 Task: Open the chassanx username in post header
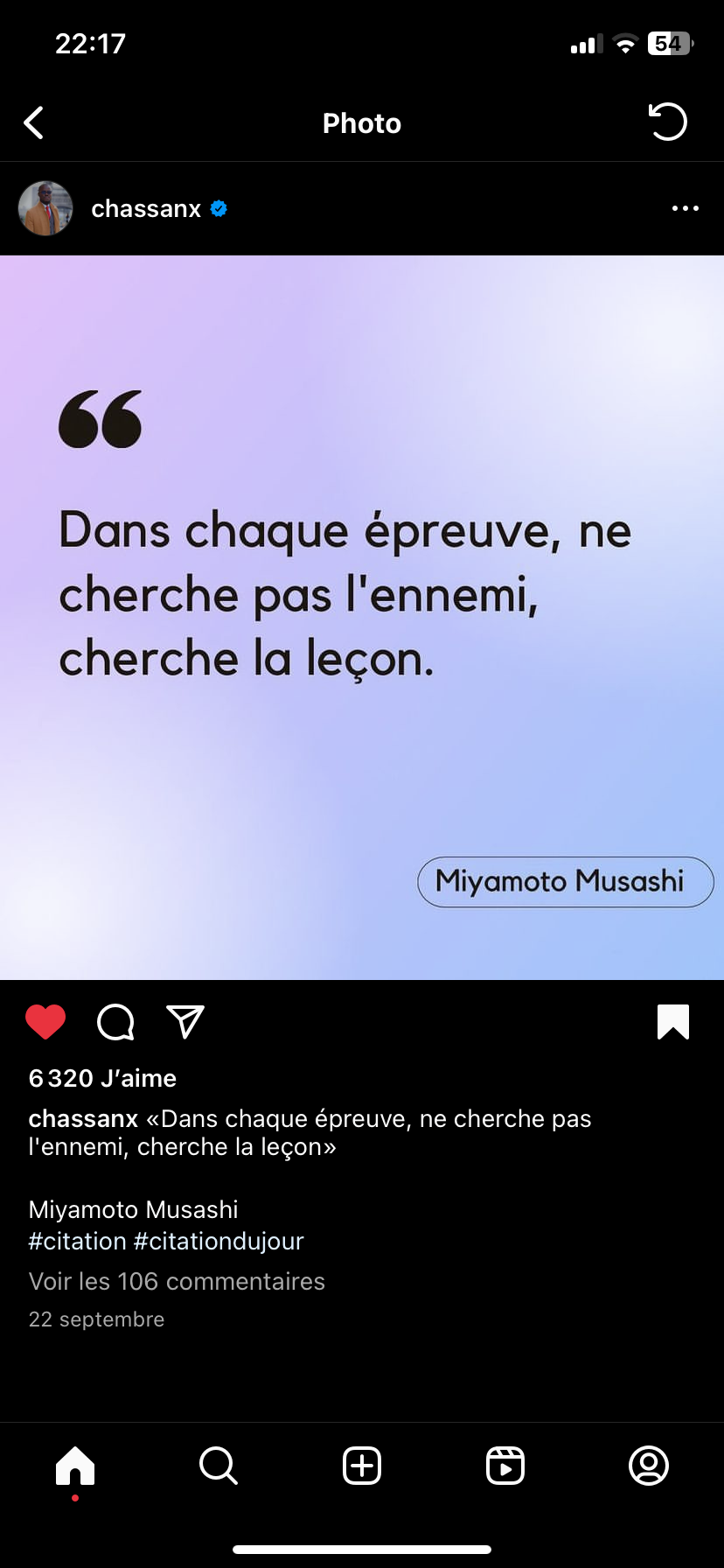click(146, 209)
